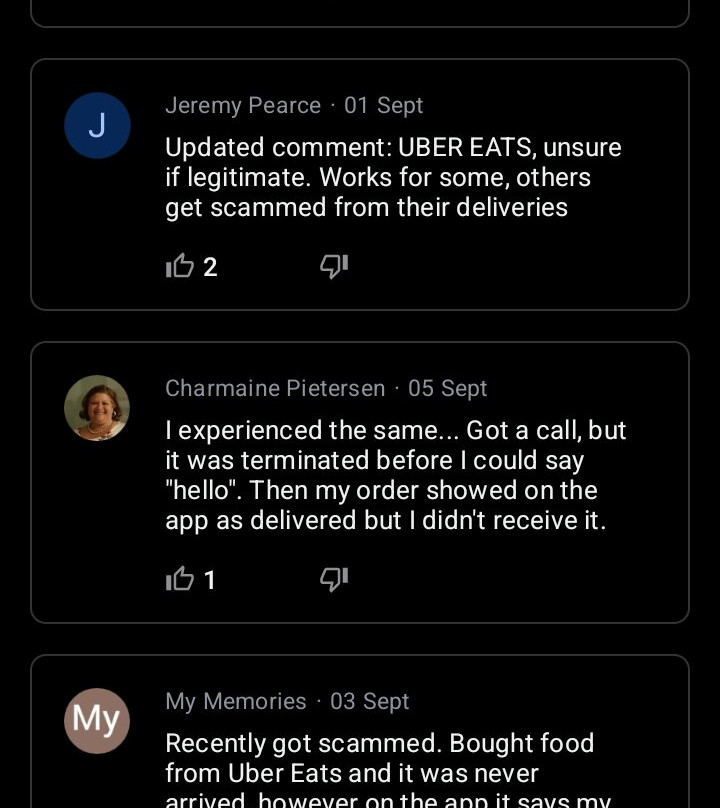
Task: Like Jeremy Pearce's comment
Action: coord(180,266)
